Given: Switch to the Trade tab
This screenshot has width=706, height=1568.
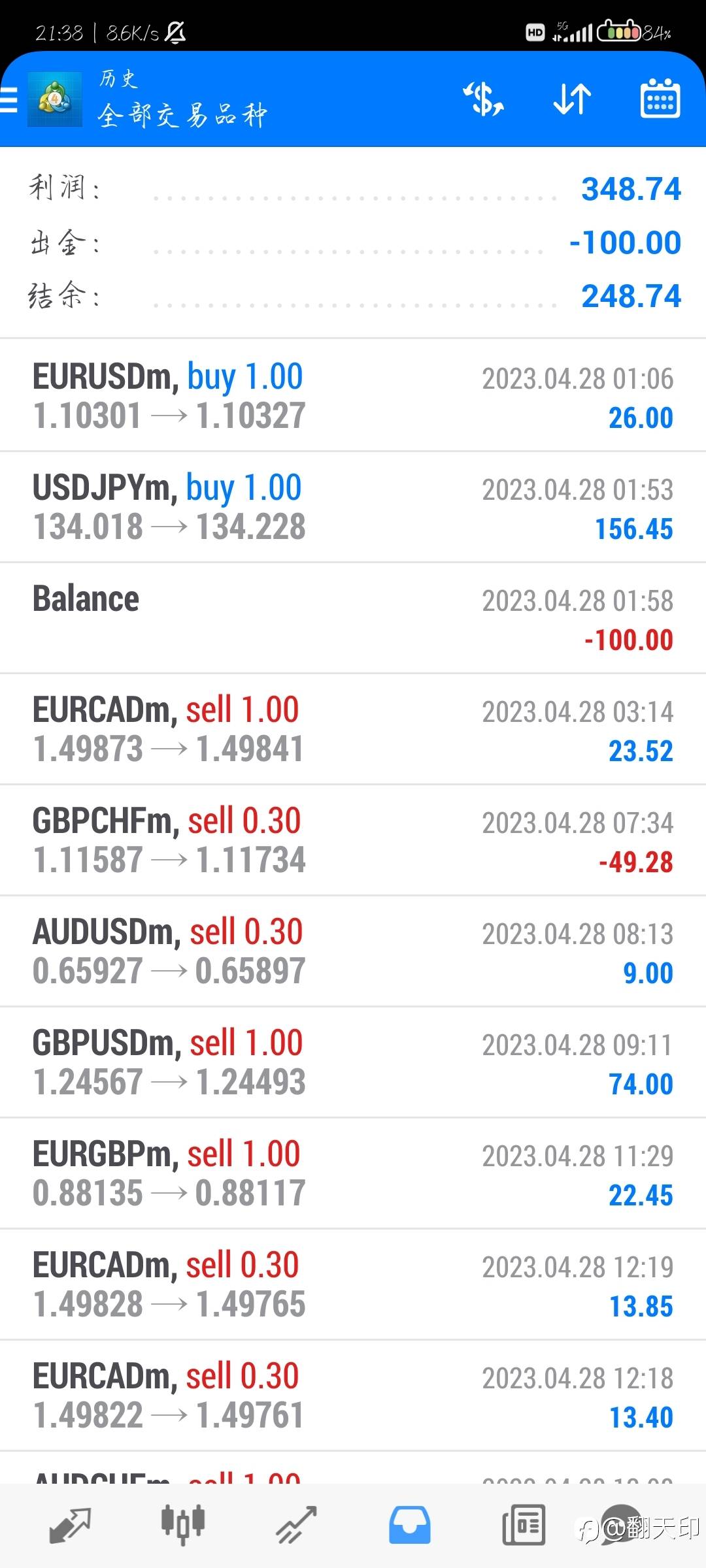Looking at the screenshot, I should 296,1525.
